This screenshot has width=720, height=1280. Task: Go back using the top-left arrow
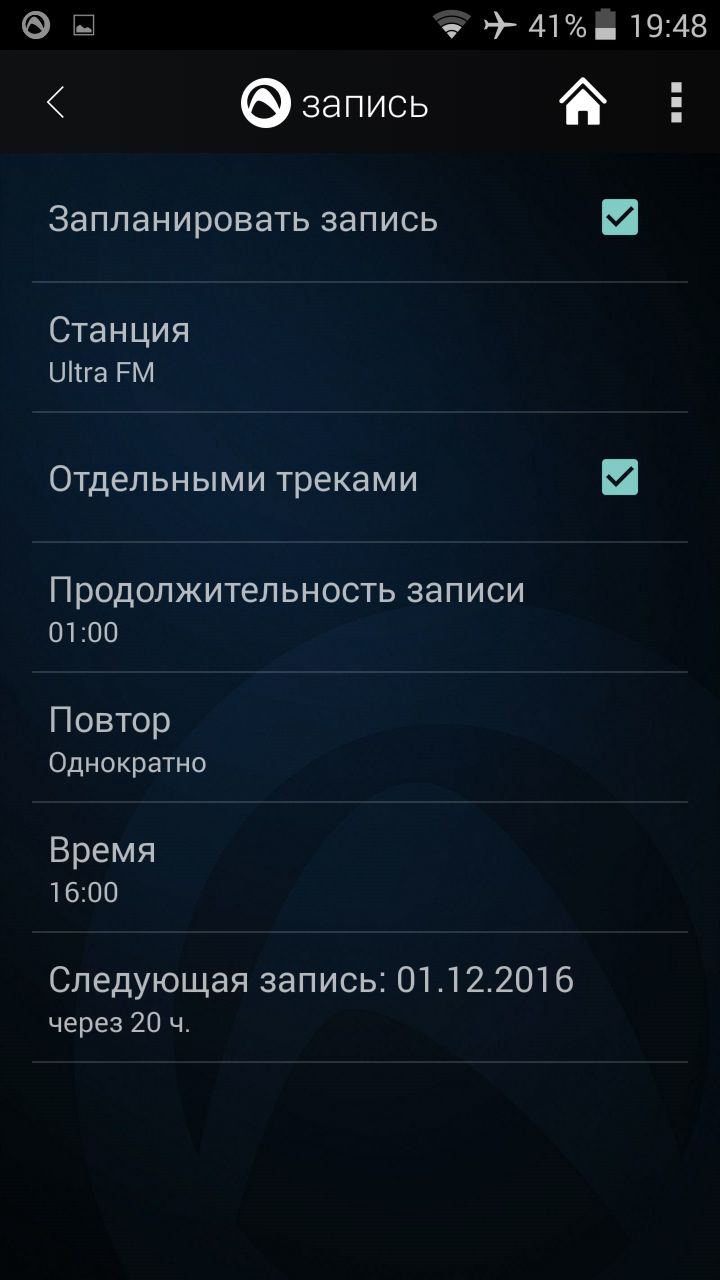pos(55,102)
